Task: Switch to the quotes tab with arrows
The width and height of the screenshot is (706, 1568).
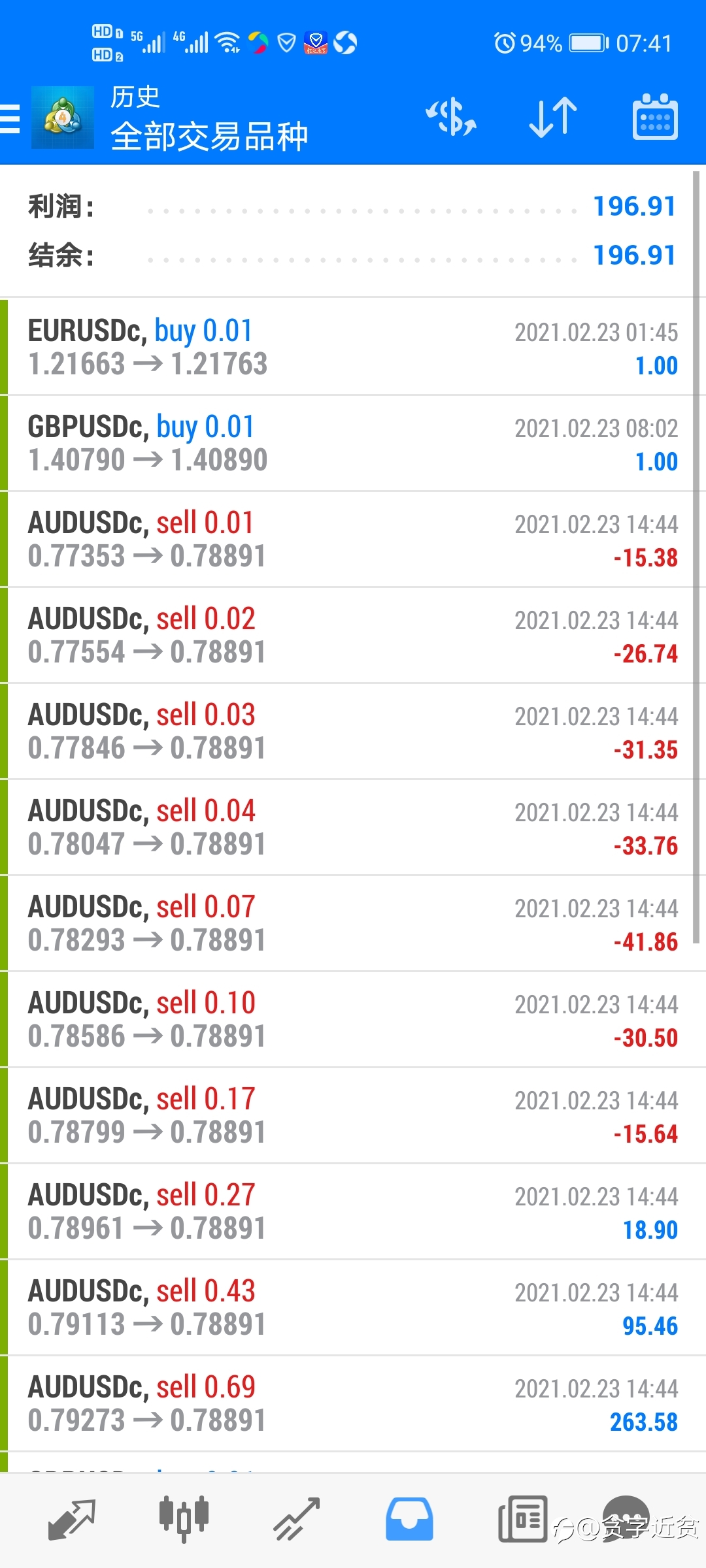Action: click(x=72, y=1520)
